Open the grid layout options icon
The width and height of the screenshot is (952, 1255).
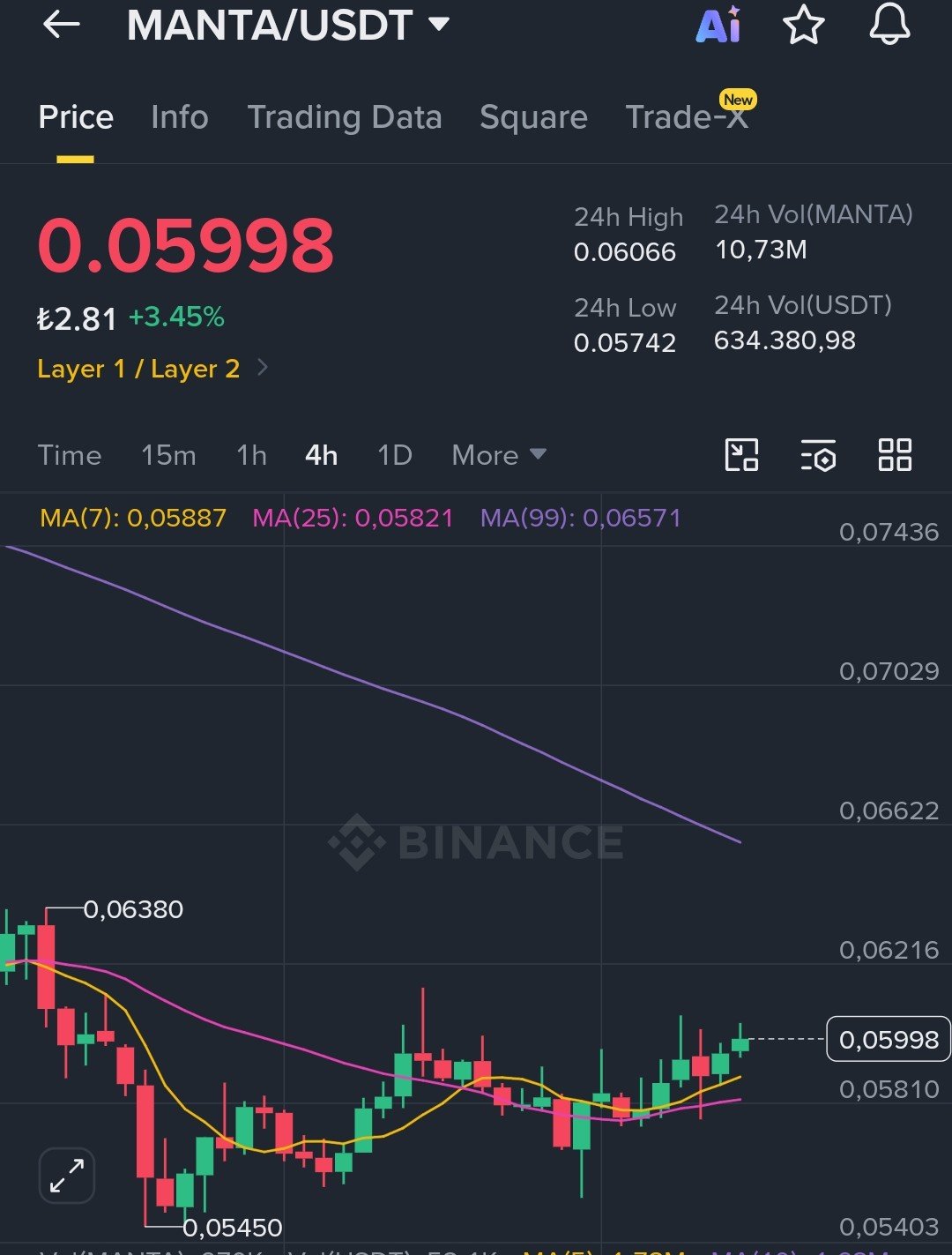(895, 455)
